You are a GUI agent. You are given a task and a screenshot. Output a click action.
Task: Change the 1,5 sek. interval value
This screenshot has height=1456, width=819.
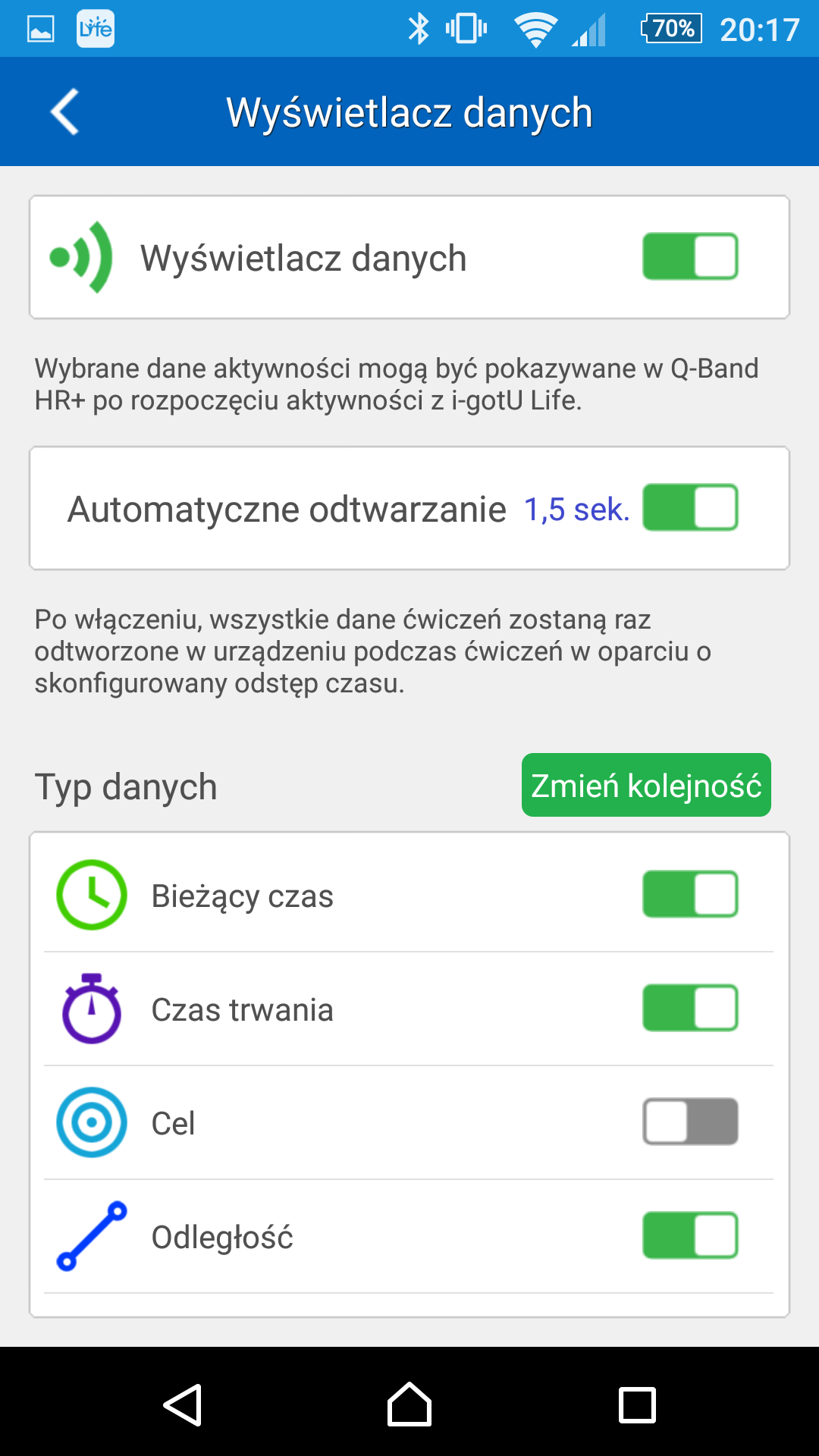[576, 510]
